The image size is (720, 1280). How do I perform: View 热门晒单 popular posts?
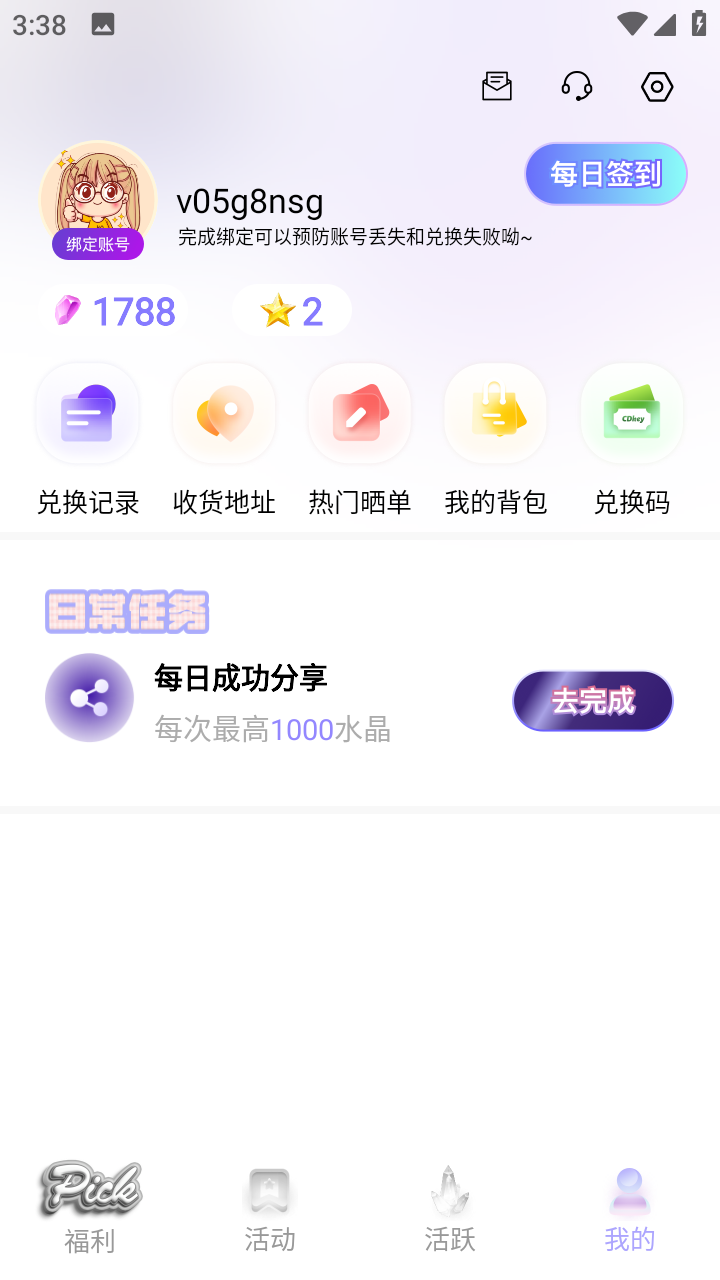(360, 440)
